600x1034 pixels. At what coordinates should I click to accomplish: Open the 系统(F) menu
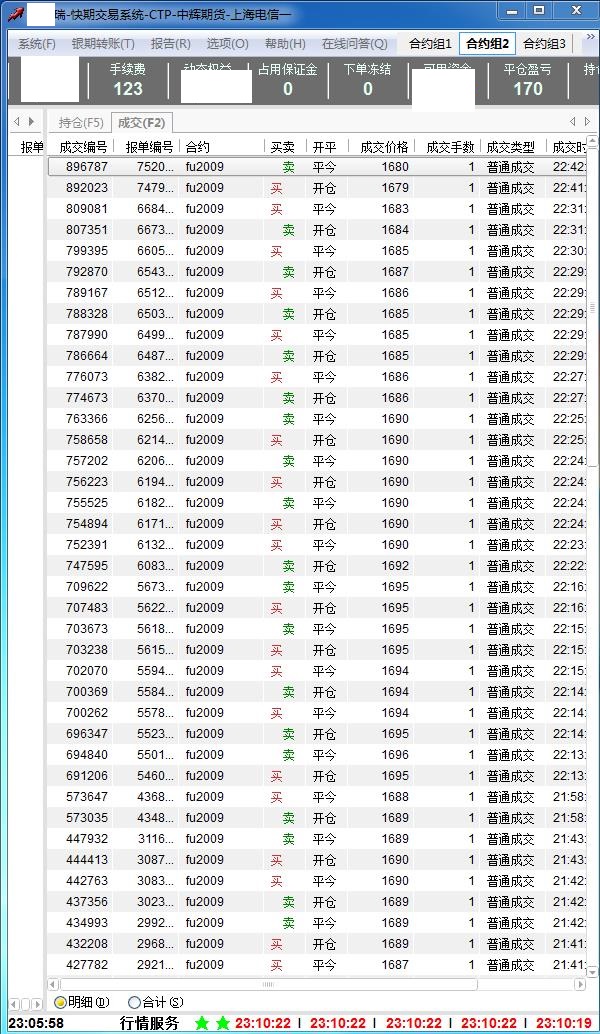pos(36,44)
